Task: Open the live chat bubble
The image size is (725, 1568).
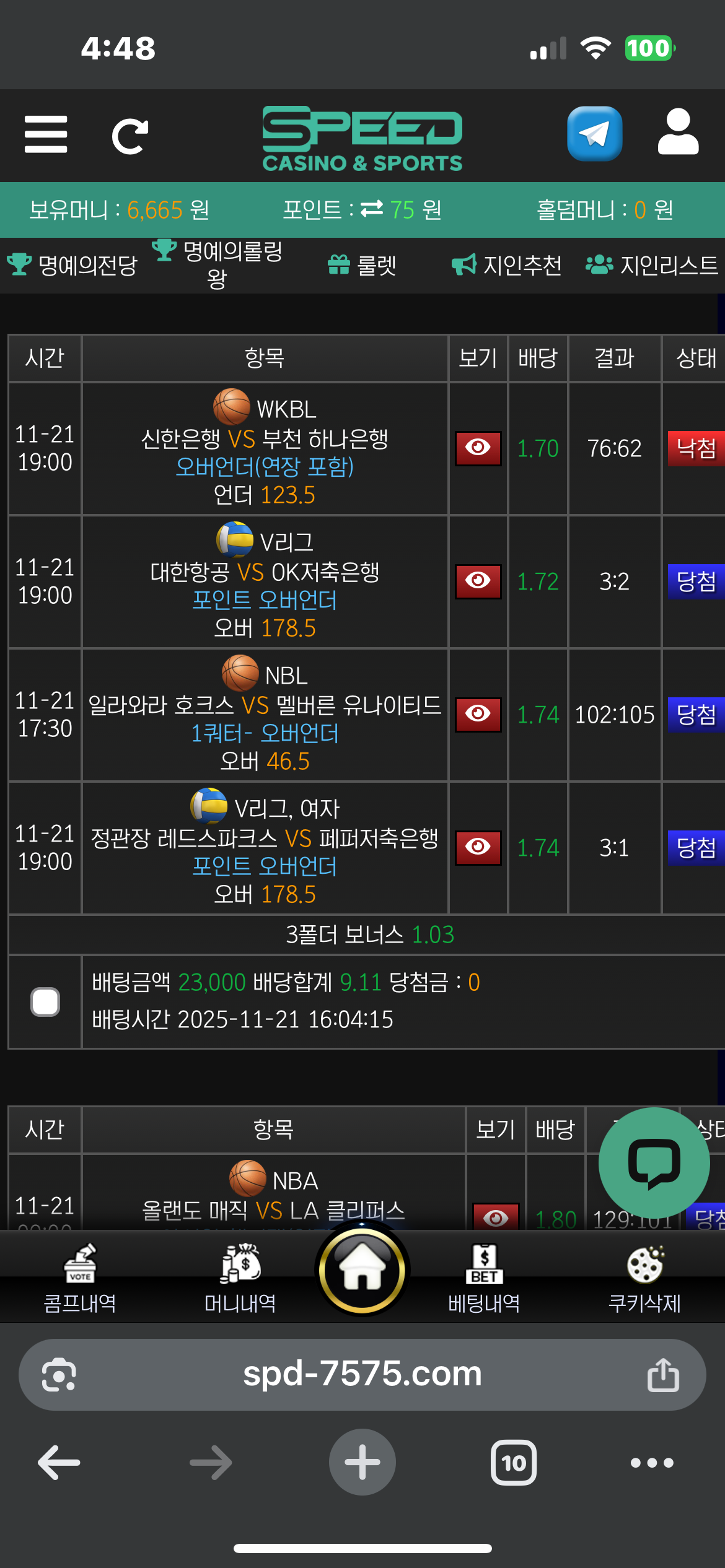Action: point(654,1163)
